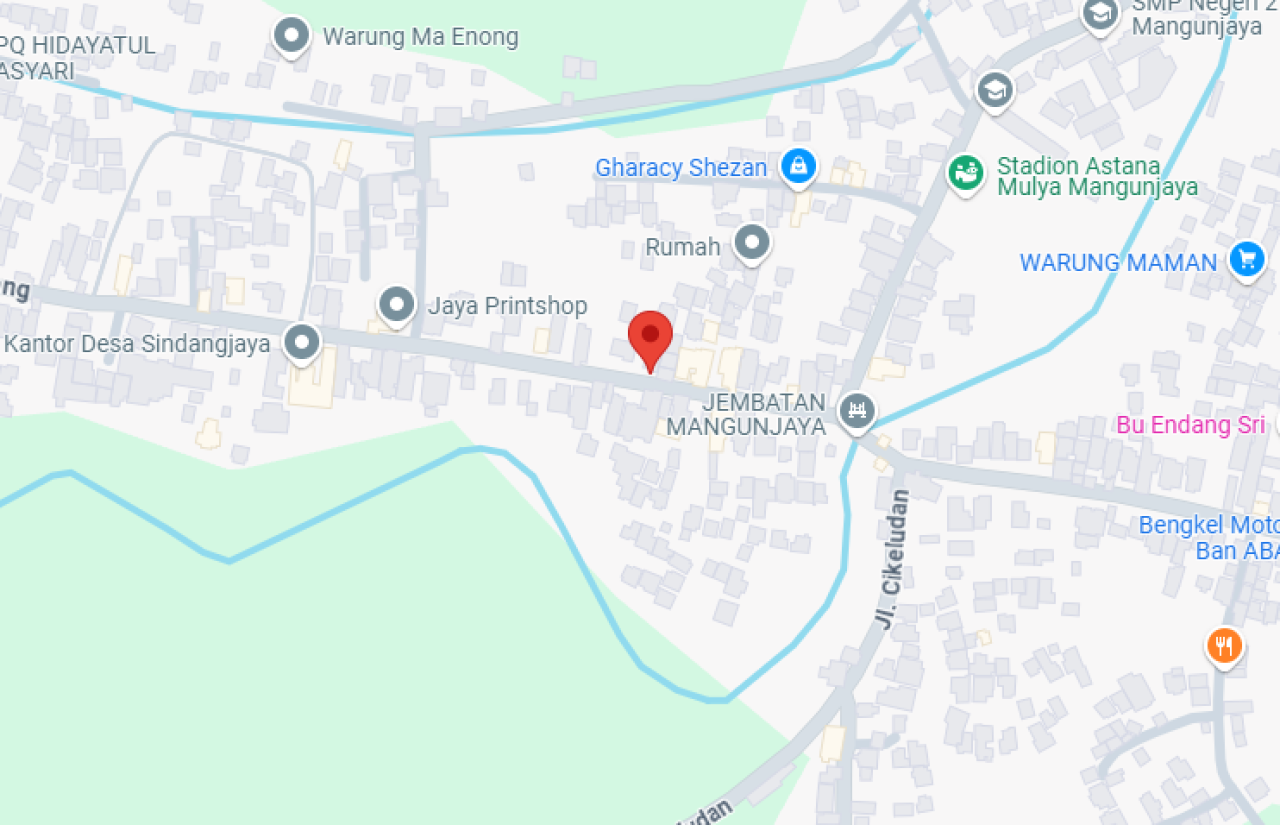Select Jembatan Mangunjaya bridge marker
The image size is (1280, 825).
pos(857,410)
